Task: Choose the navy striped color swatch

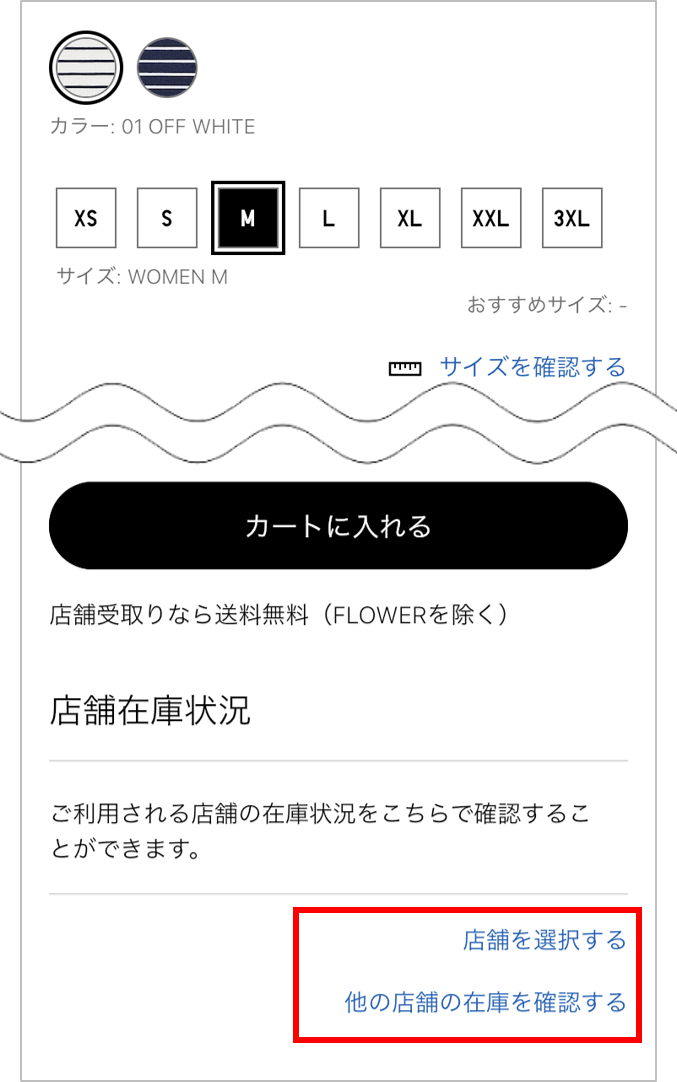Action: click(168, 68)
